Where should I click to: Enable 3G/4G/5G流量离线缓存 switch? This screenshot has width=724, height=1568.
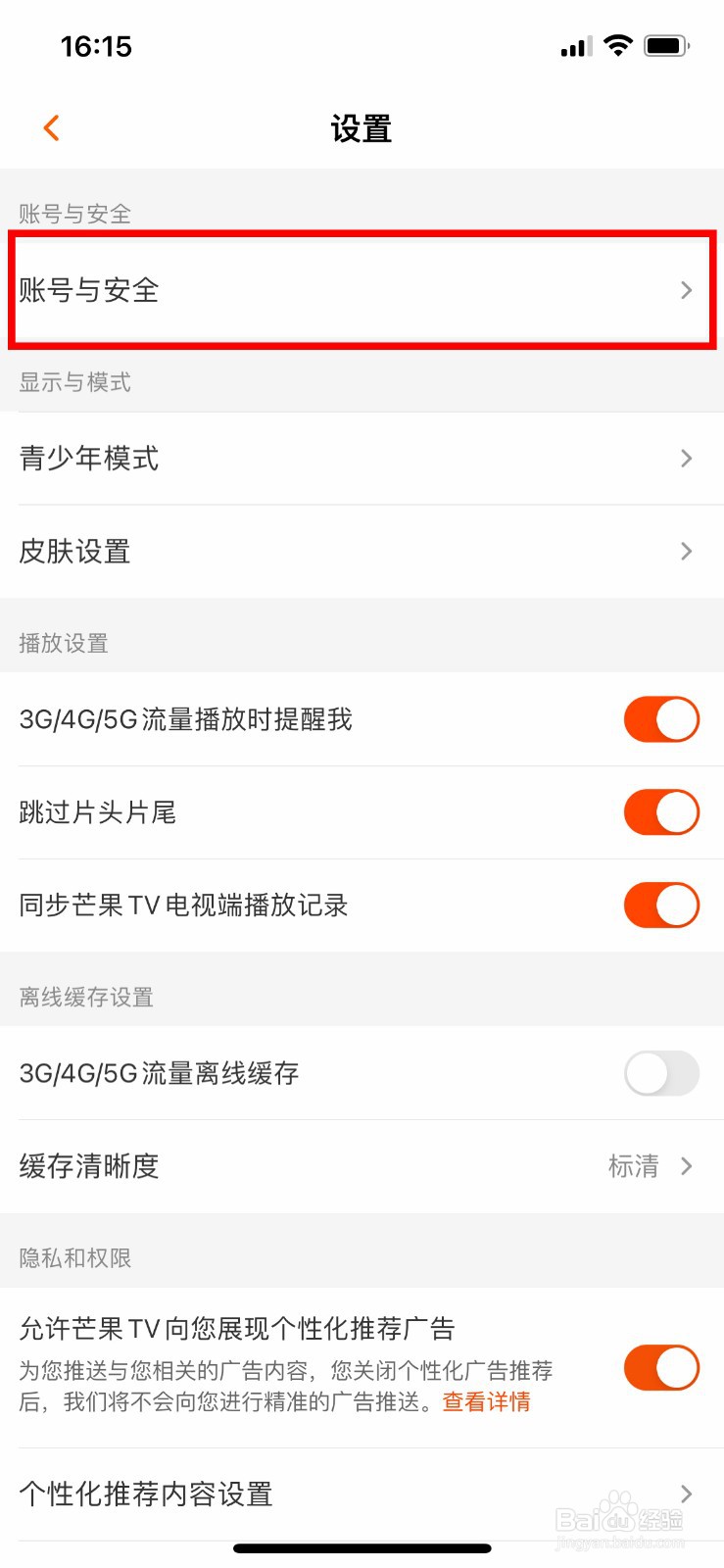tap(661, 1073)
